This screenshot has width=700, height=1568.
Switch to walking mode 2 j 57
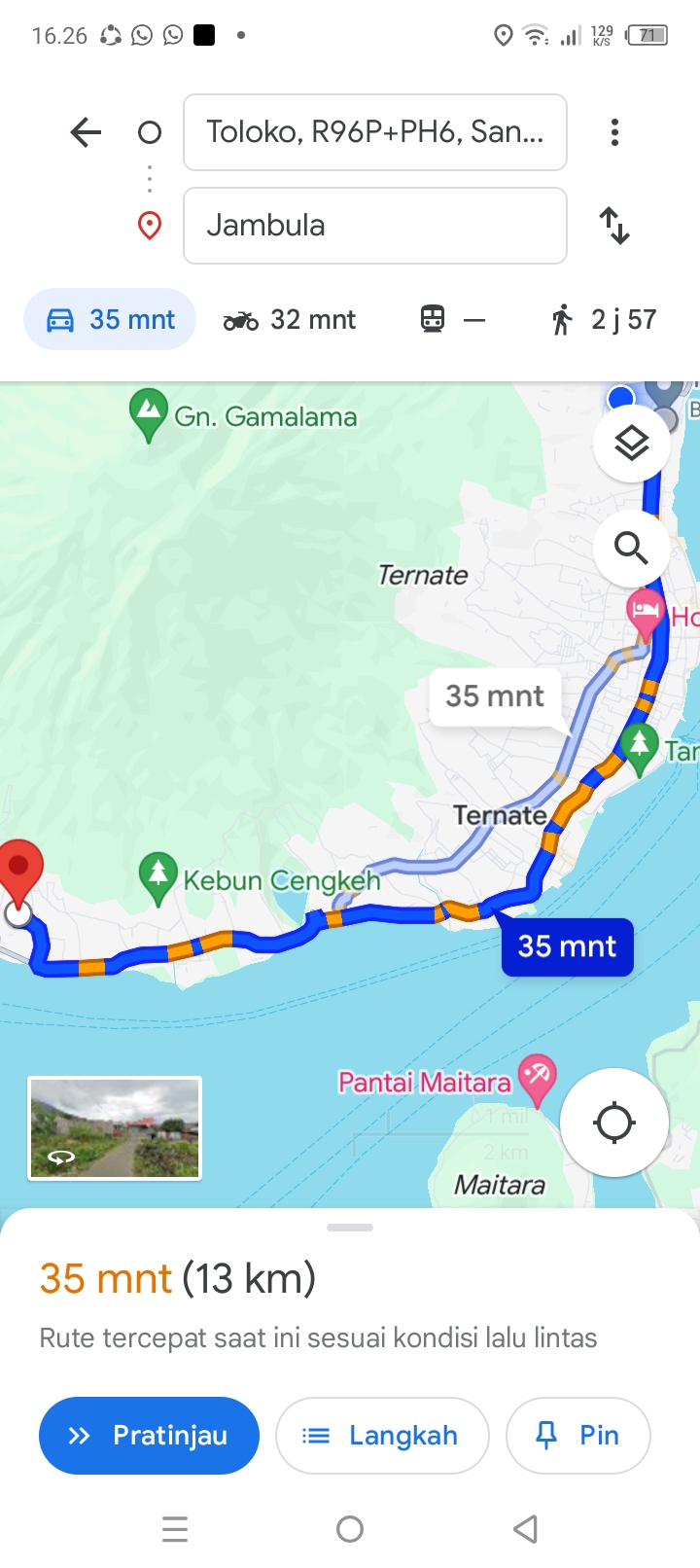coord(603,319)
